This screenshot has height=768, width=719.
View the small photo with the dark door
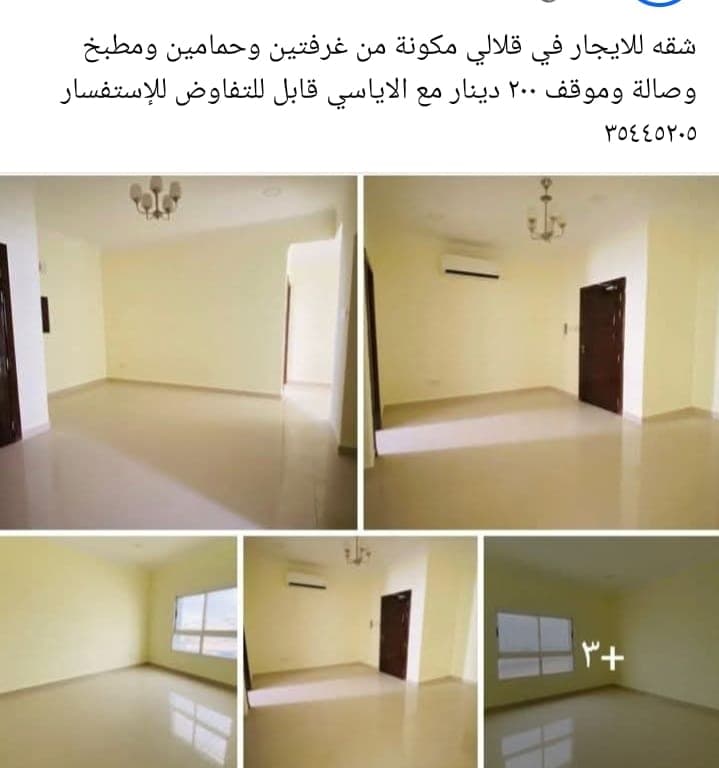click(360, 652)
